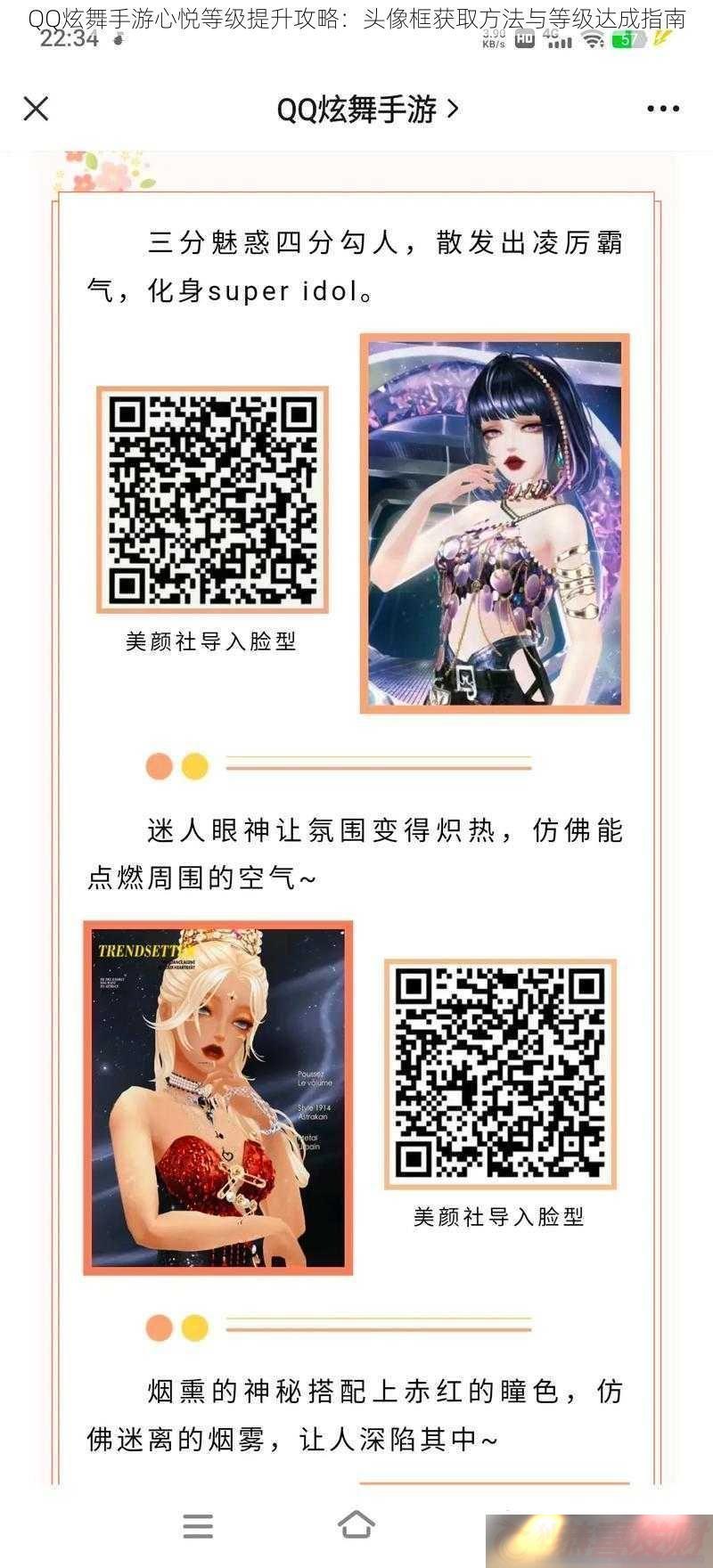Open the three-dot overflow menu

(662, 109)
